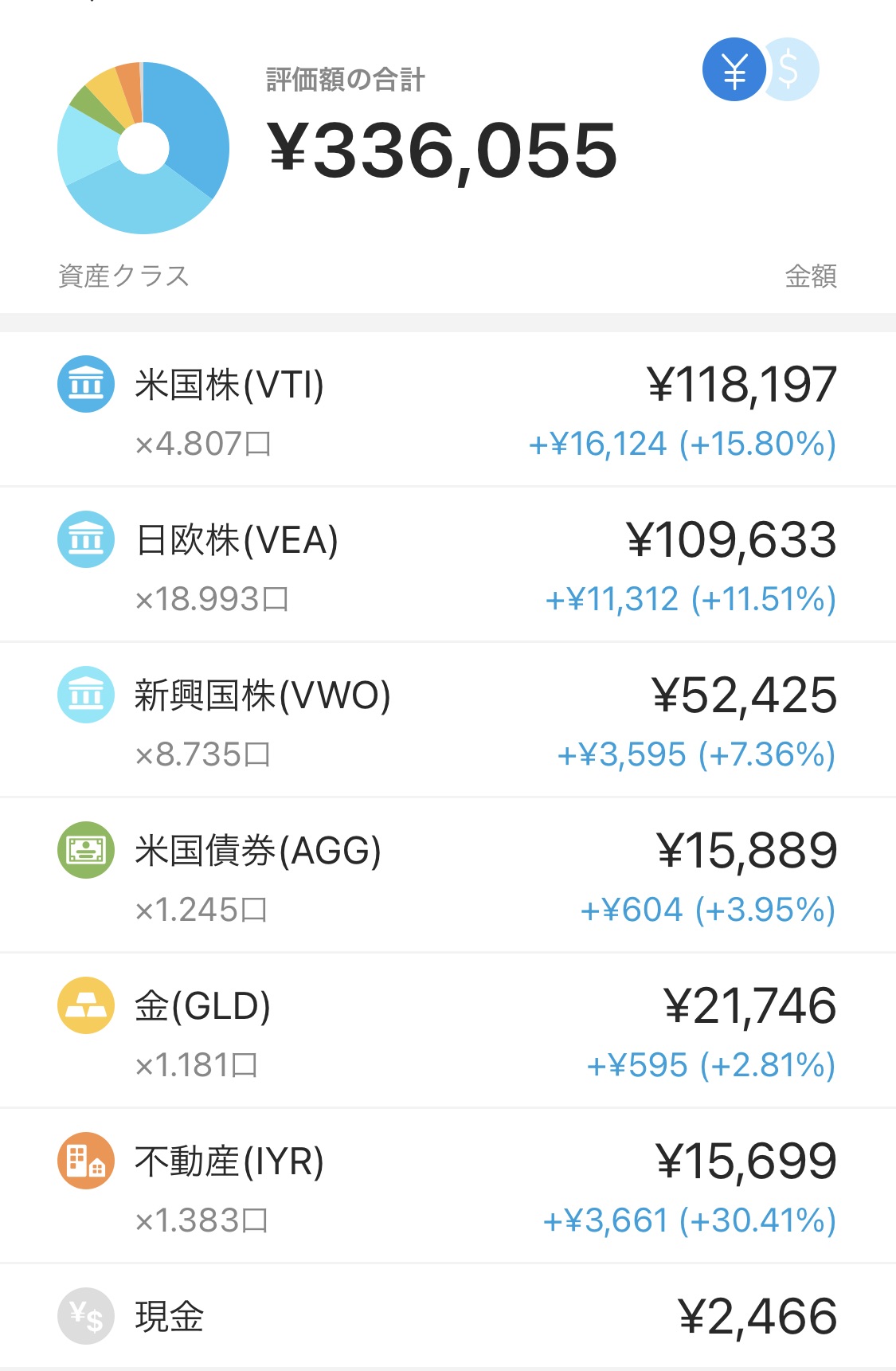View the 新興国株(VWO) row
This screenshot has height=1371, width=896.
tap(448, 720)
